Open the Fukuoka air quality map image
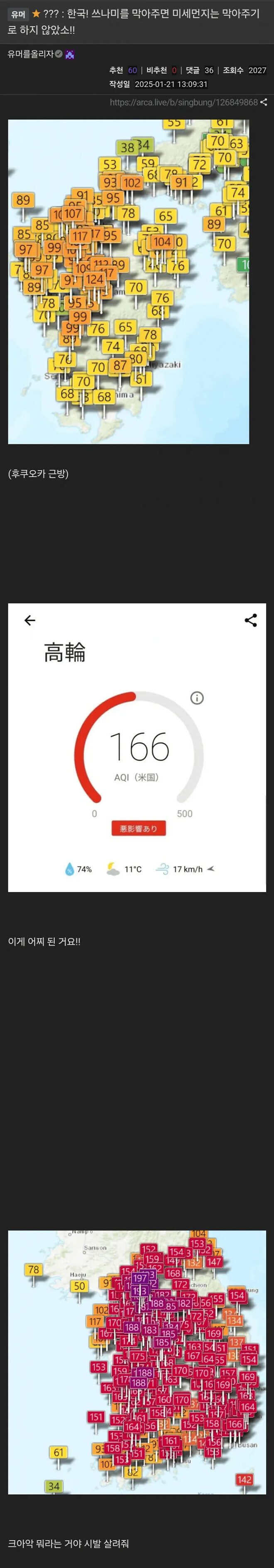The image size is (274, 1568). click(x=128, y=281)
